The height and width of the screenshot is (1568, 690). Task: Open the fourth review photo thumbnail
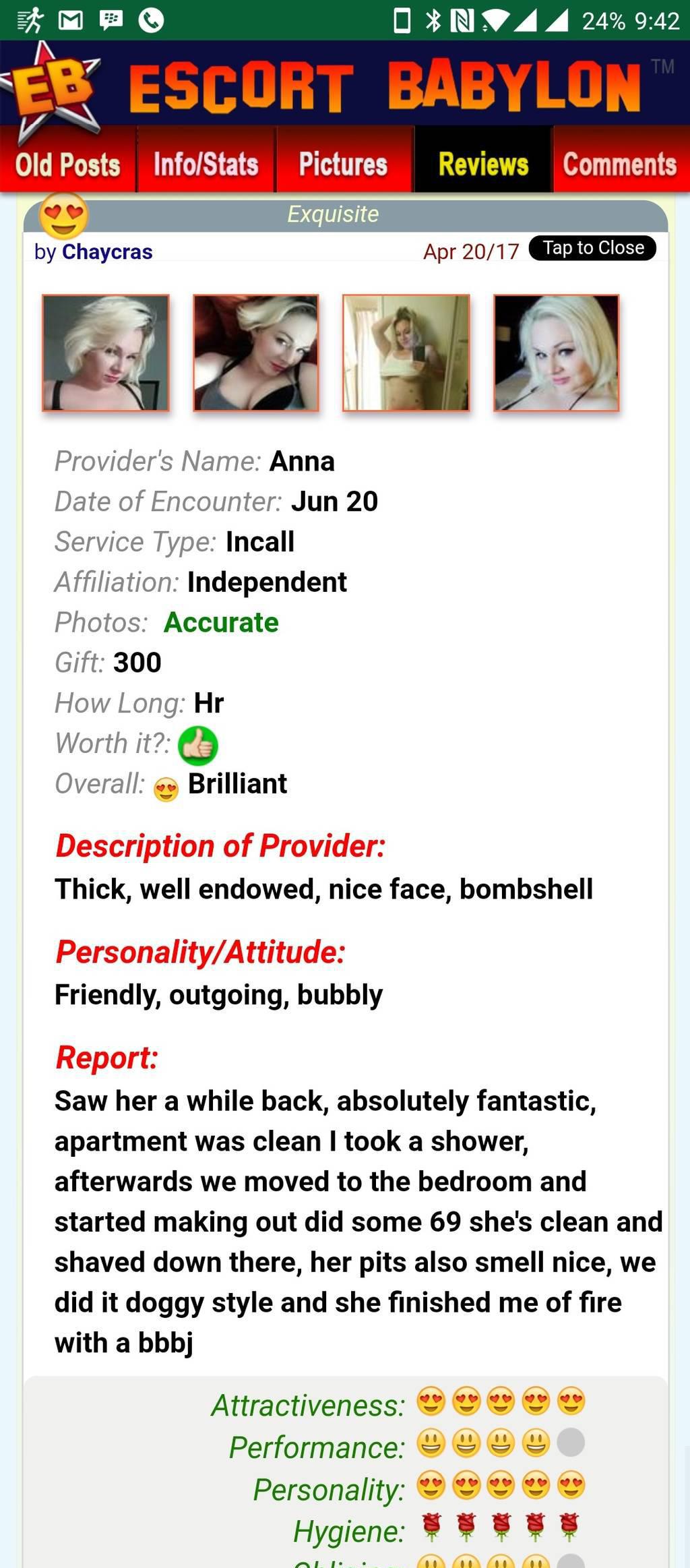(556, 353)
